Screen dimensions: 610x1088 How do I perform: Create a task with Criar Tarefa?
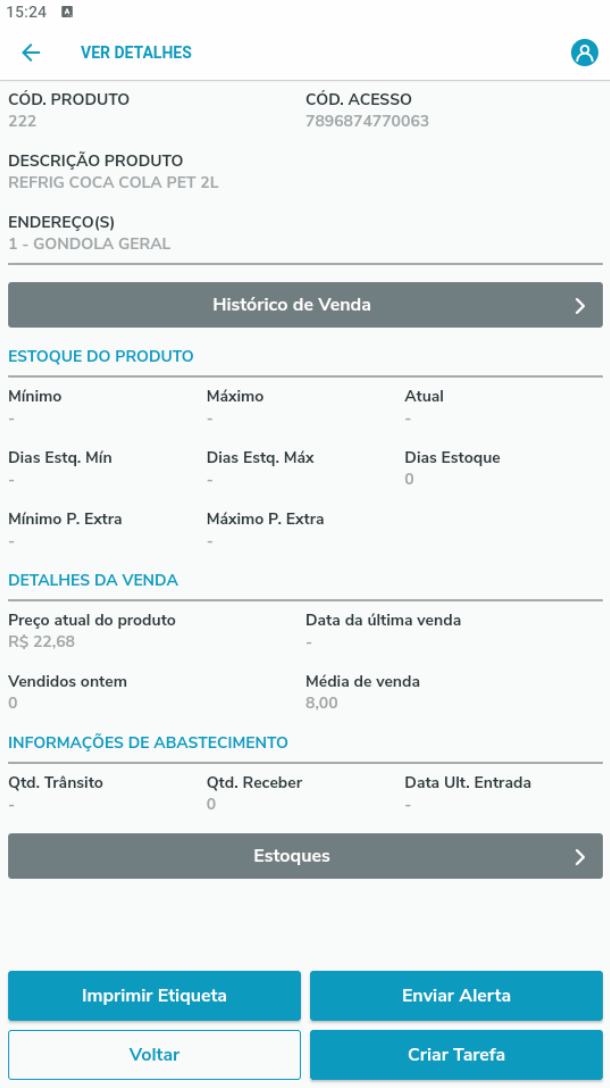pos(456,1054)
